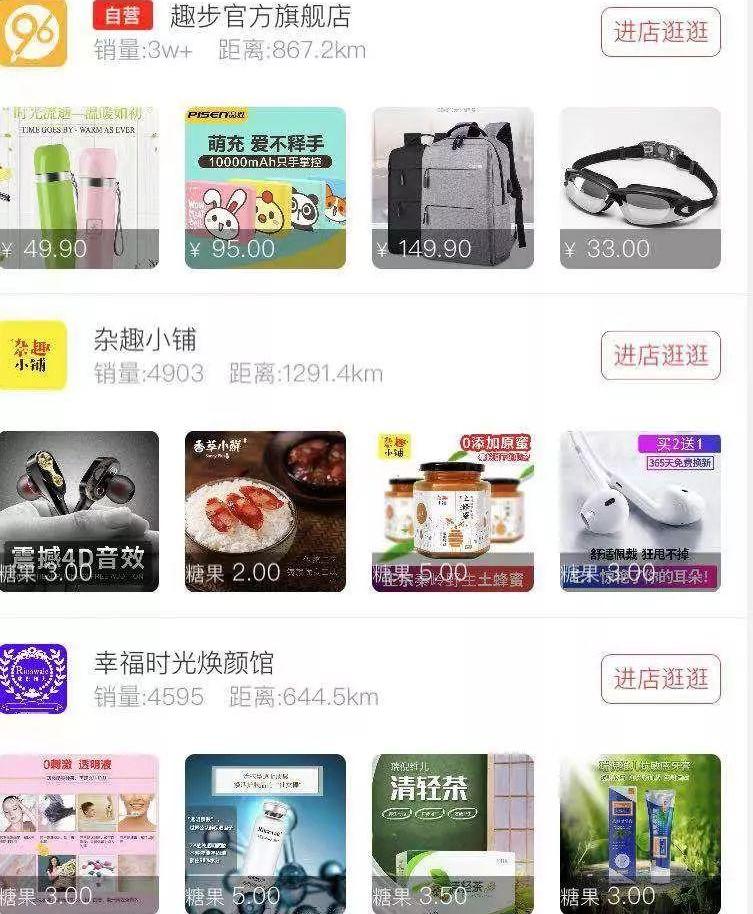Tap 进店逛逛 for 杂趣小铺
The width and height of the screenshot is (753, 914).
660,355
